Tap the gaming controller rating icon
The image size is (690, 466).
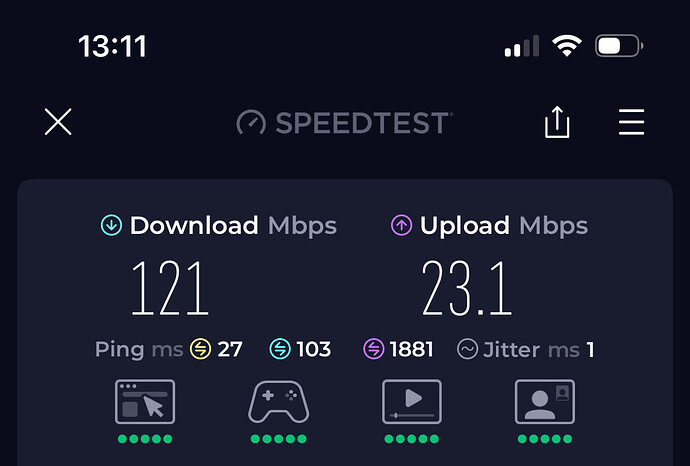[278, 402]
